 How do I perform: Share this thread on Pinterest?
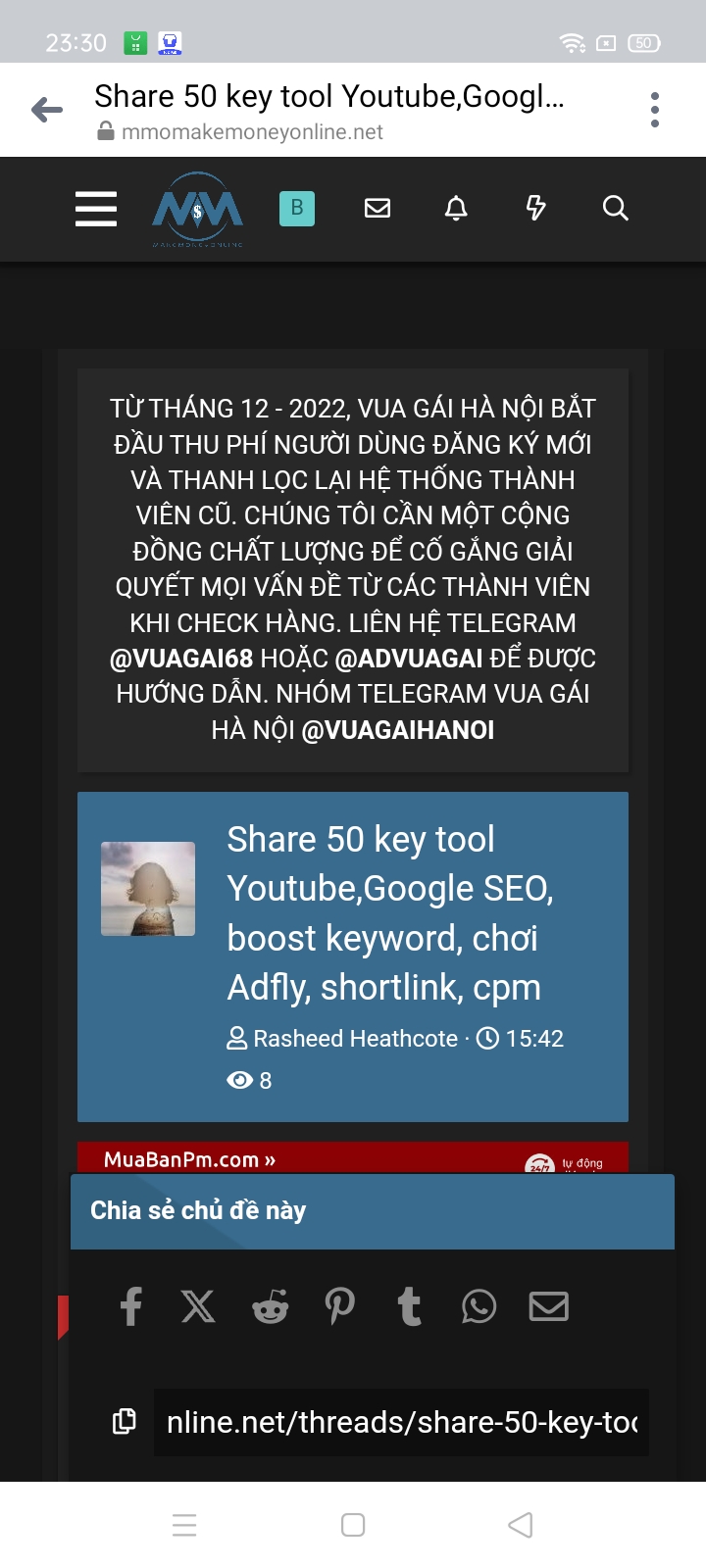click(339, 1306)
